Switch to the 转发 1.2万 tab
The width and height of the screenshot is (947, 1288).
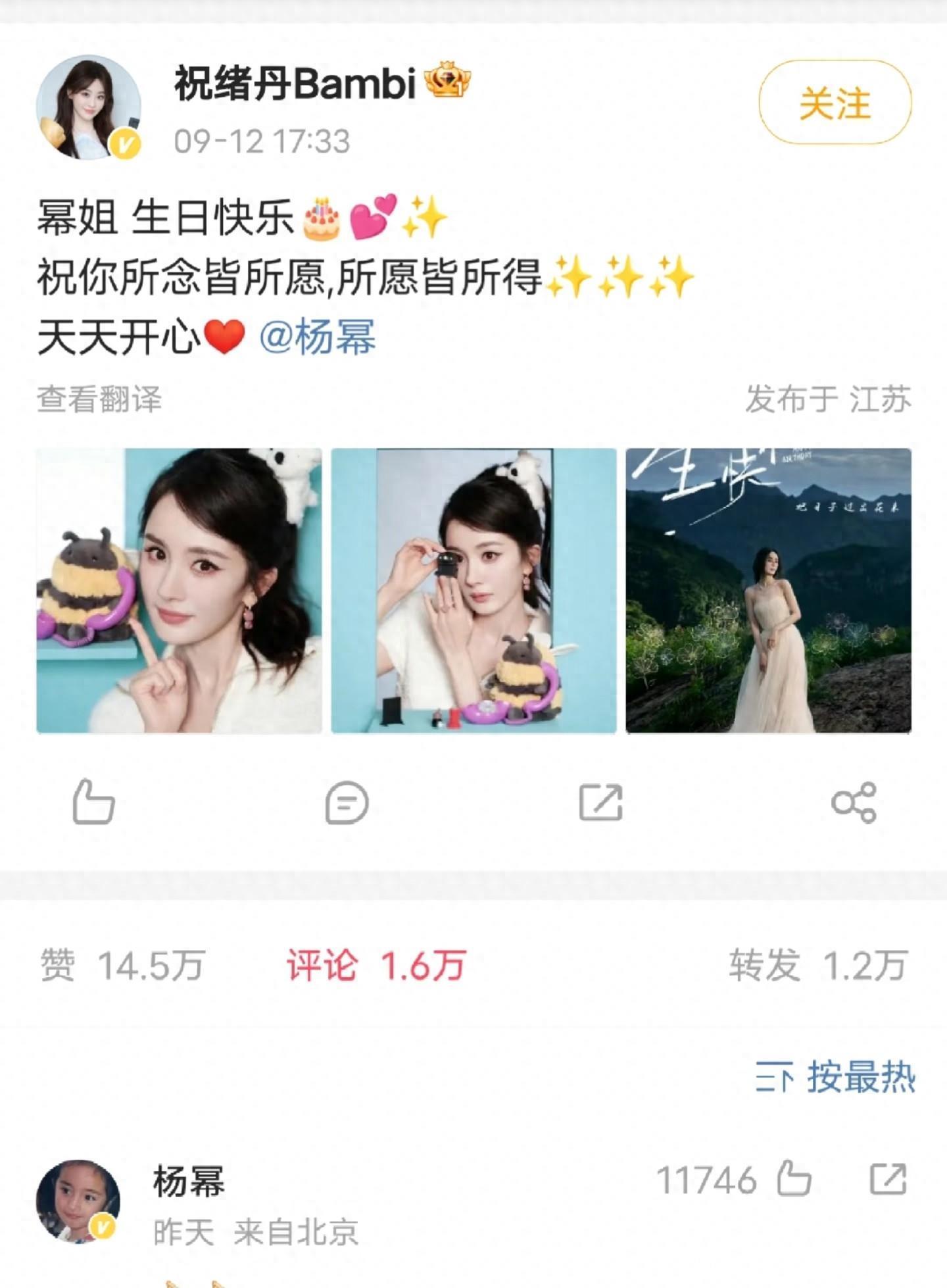click(x=819, y=966)
